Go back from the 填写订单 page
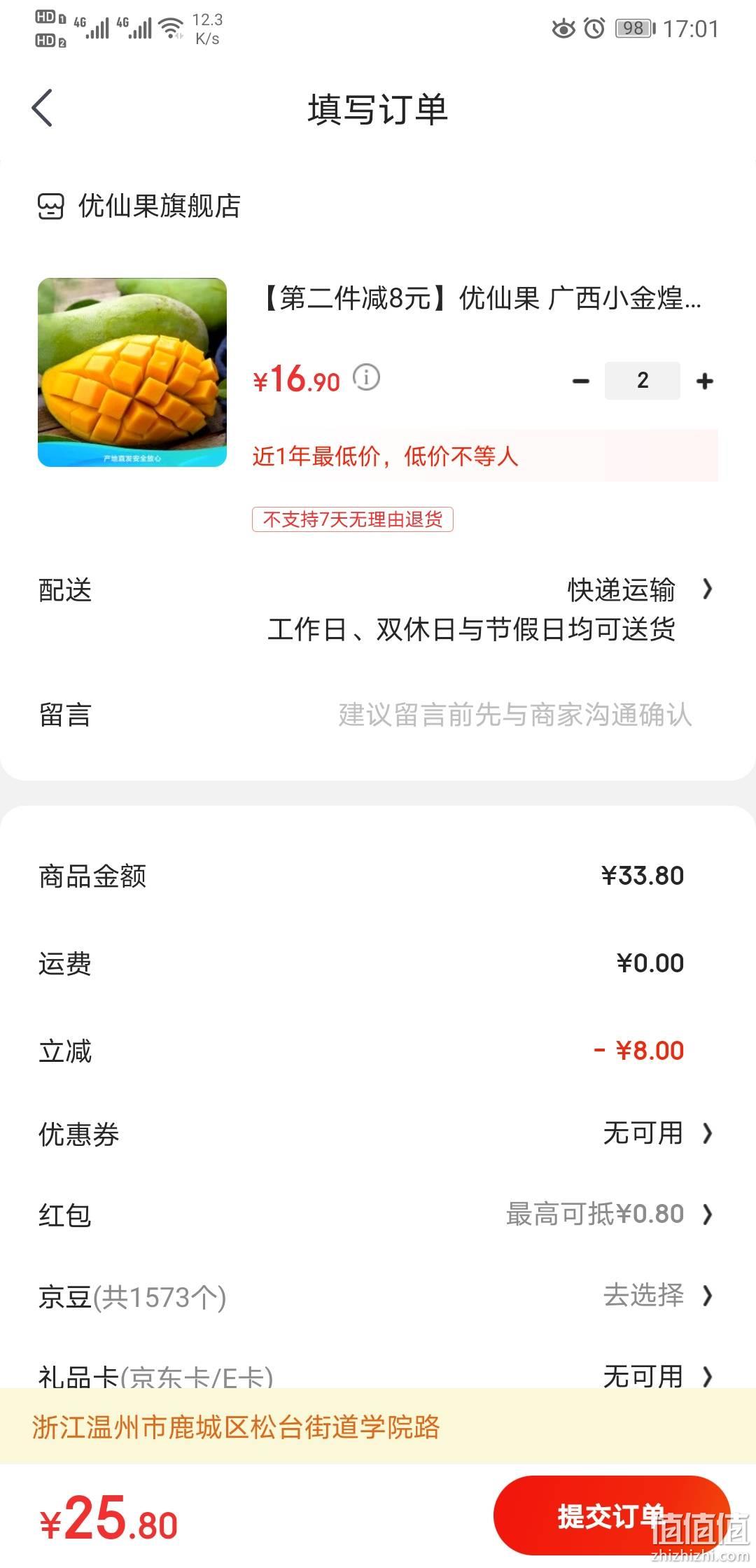This screenshot has height=1568, width=756. tap(43, 108)
